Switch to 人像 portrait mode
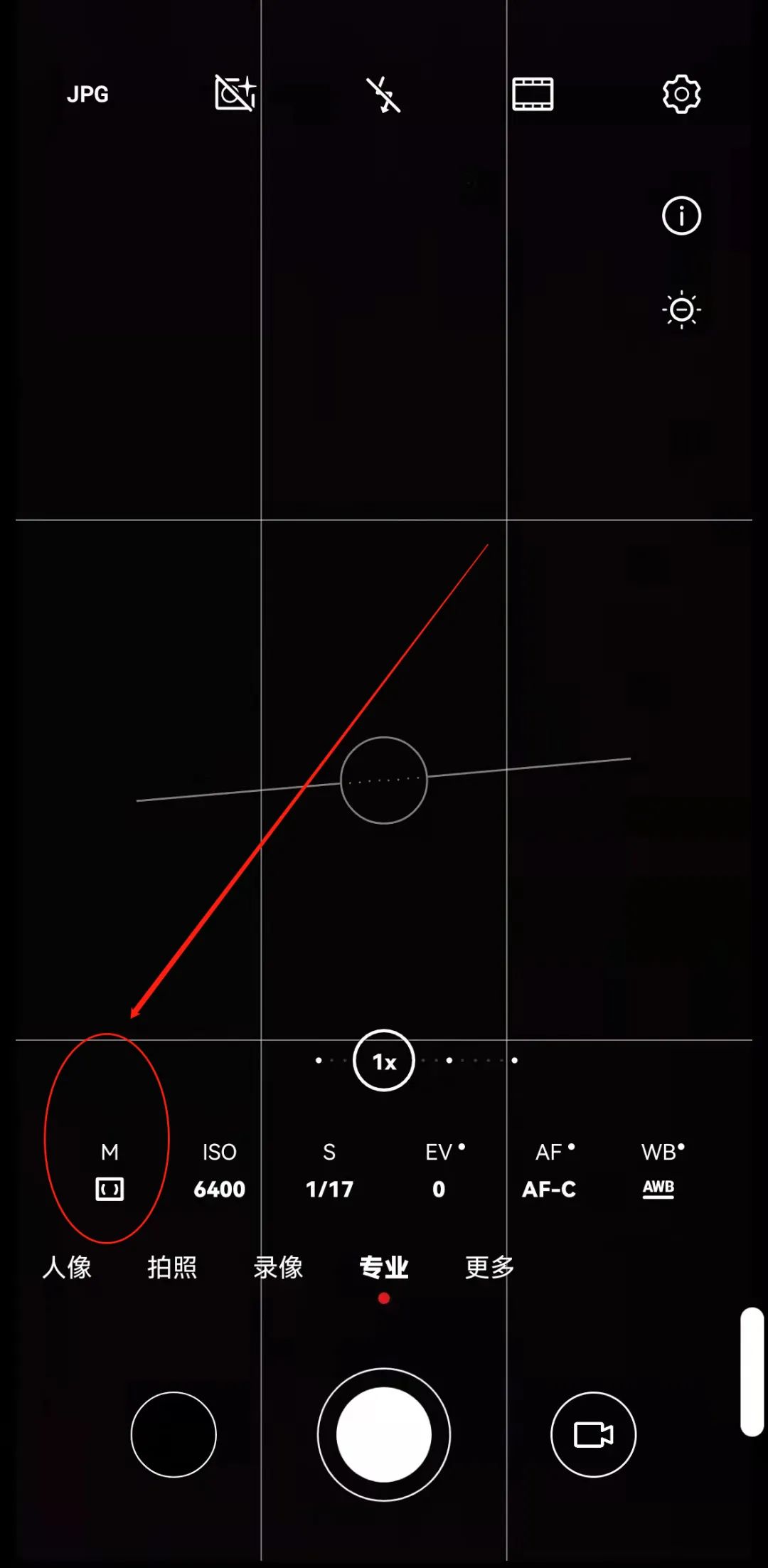 [67, 1267]
